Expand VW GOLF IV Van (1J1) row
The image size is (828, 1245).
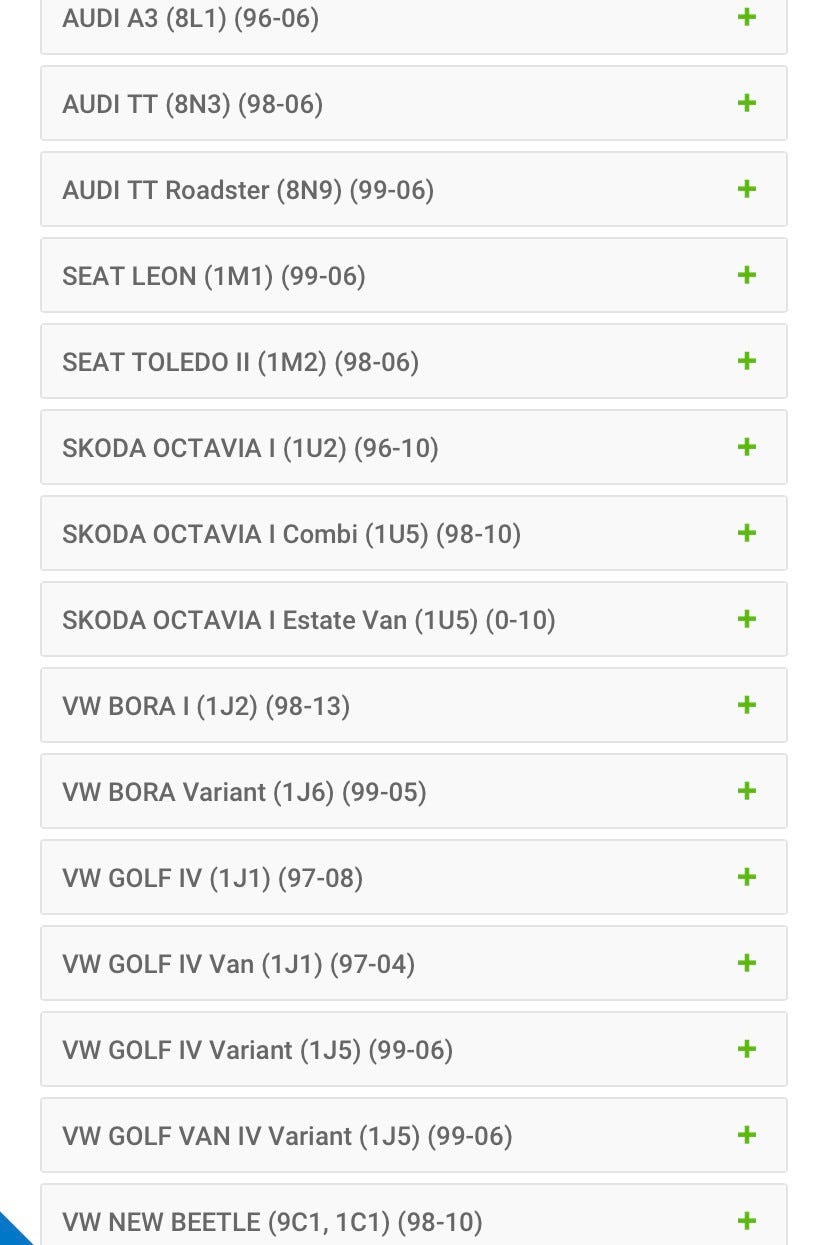[x=746, y=963]
